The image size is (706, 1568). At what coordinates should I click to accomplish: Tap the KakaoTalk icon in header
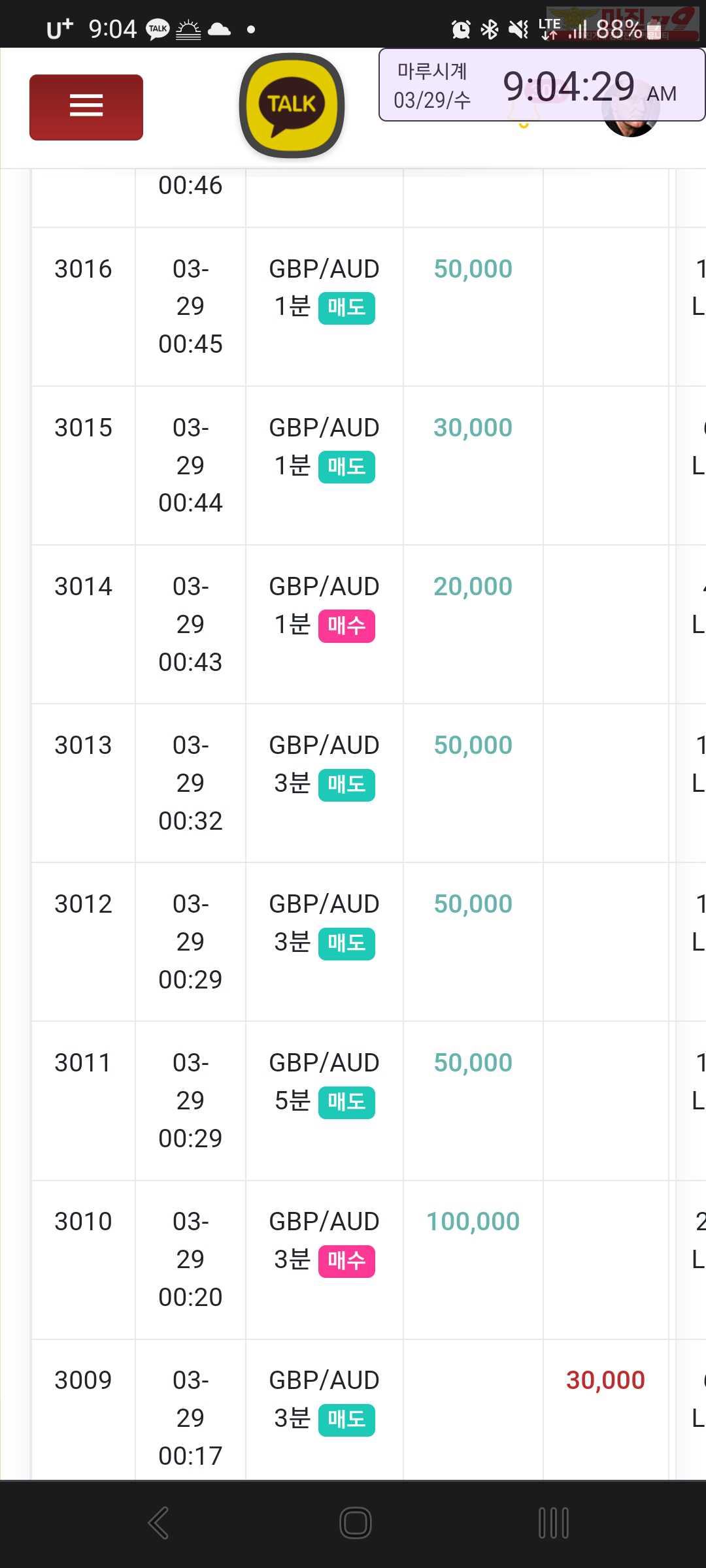(x=292, y=106)
